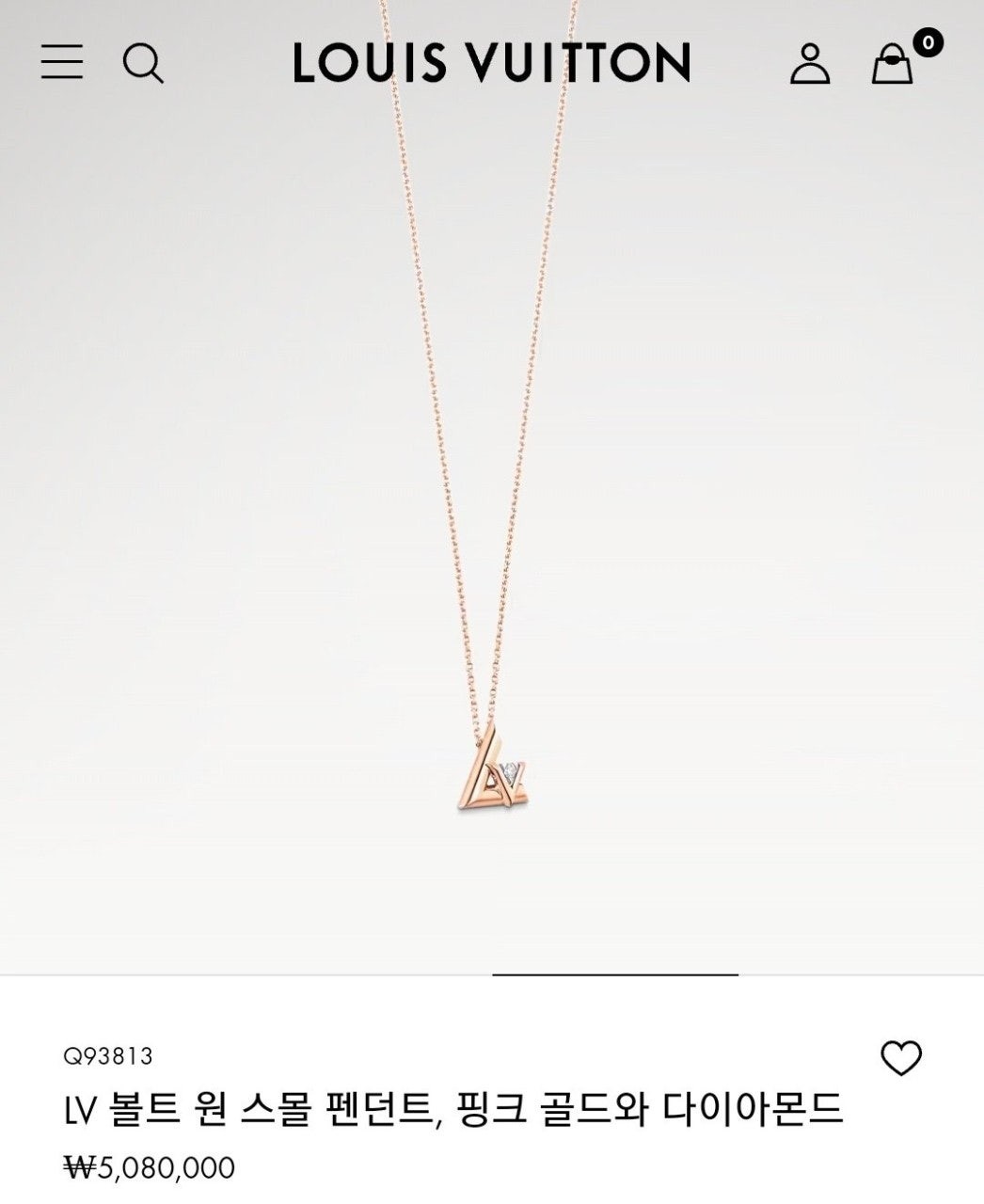This screenshot has height=1204, width=984.
Task: Open the search icon
Action: [143, 63]
